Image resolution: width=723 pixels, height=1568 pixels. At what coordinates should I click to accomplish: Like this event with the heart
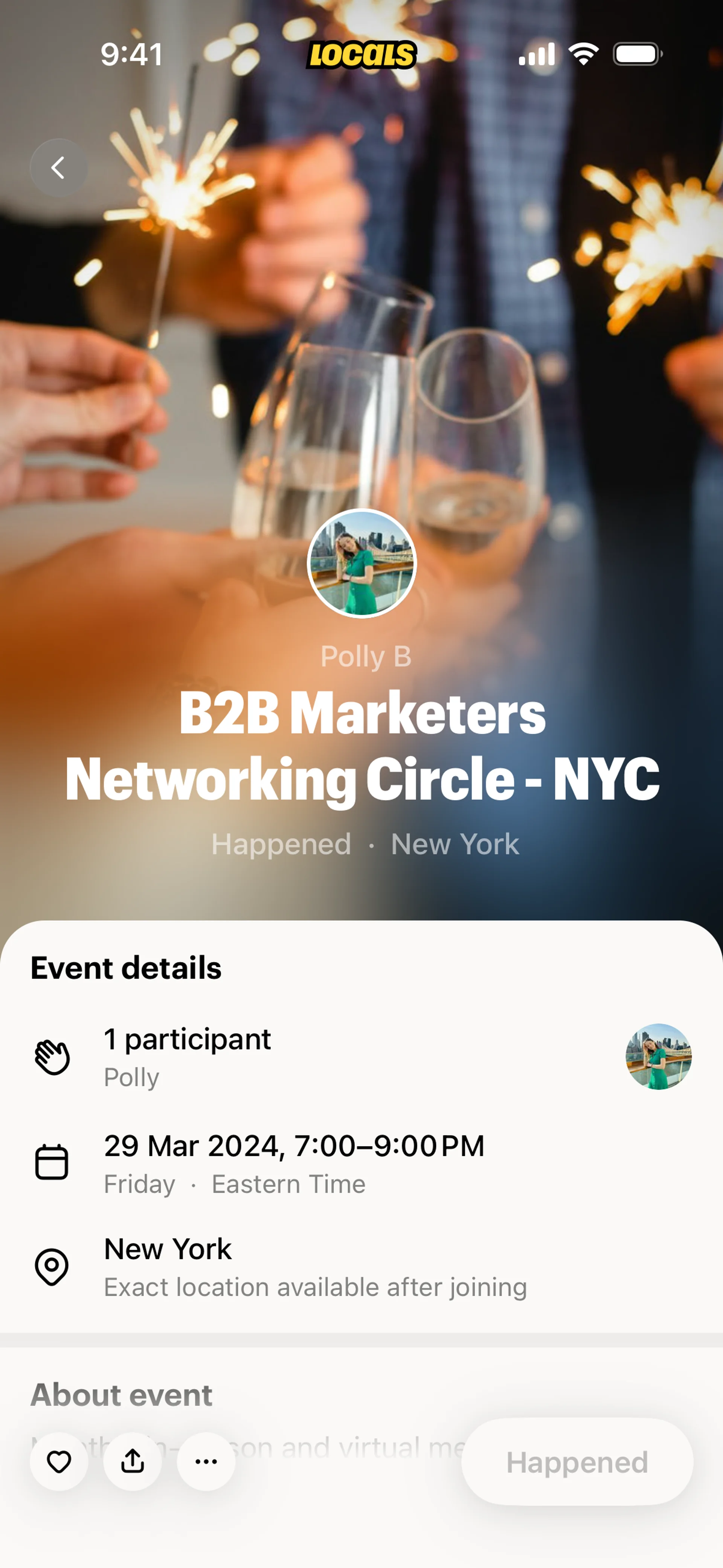click(59, 1461)
